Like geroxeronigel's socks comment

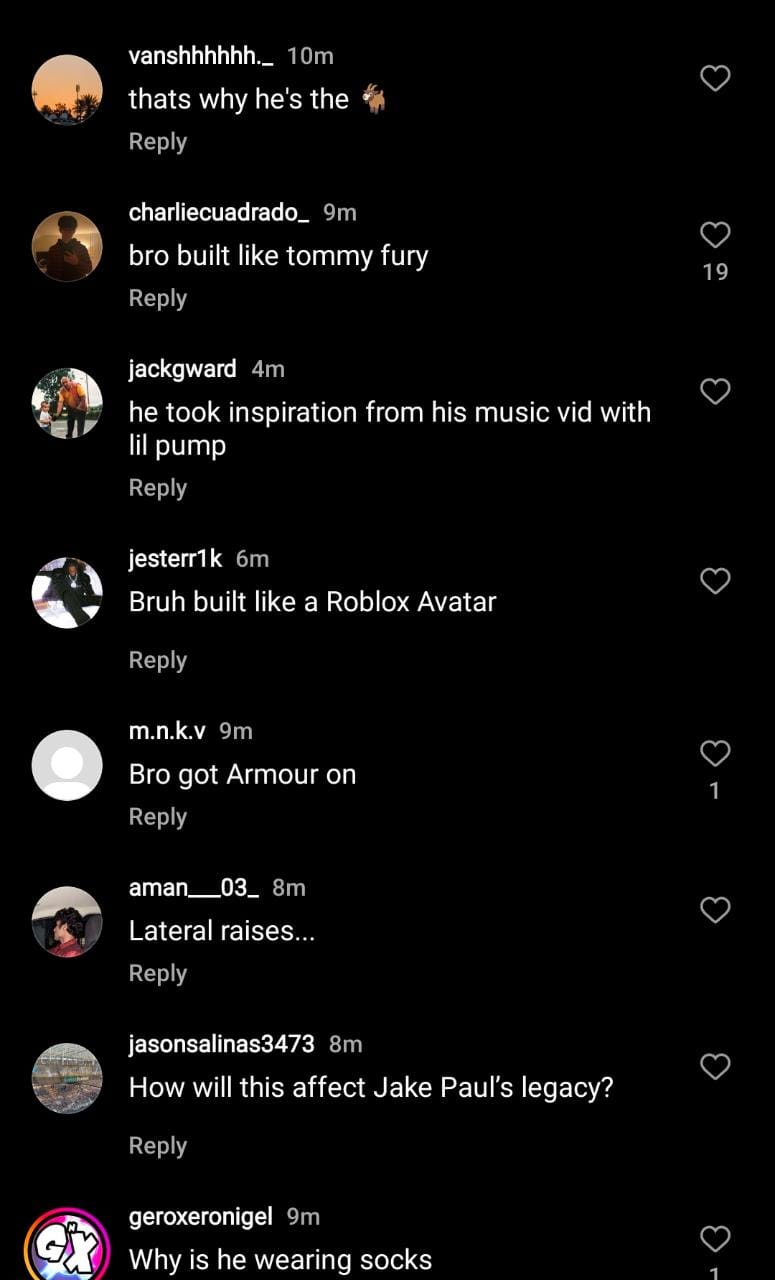tap(714, 1239)
